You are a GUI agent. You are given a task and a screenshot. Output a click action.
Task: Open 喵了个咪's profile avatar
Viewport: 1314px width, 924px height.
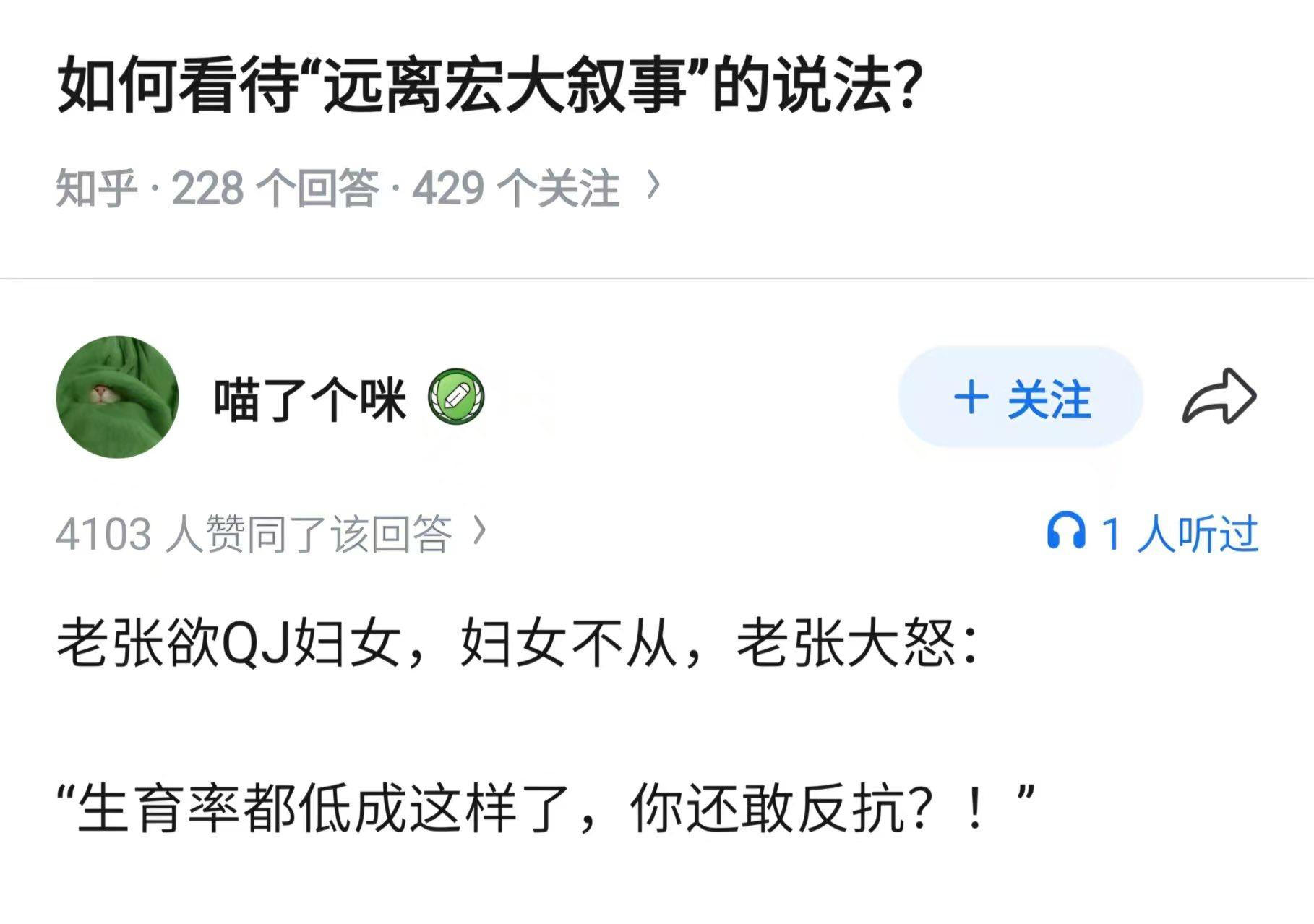pos(117,397)
